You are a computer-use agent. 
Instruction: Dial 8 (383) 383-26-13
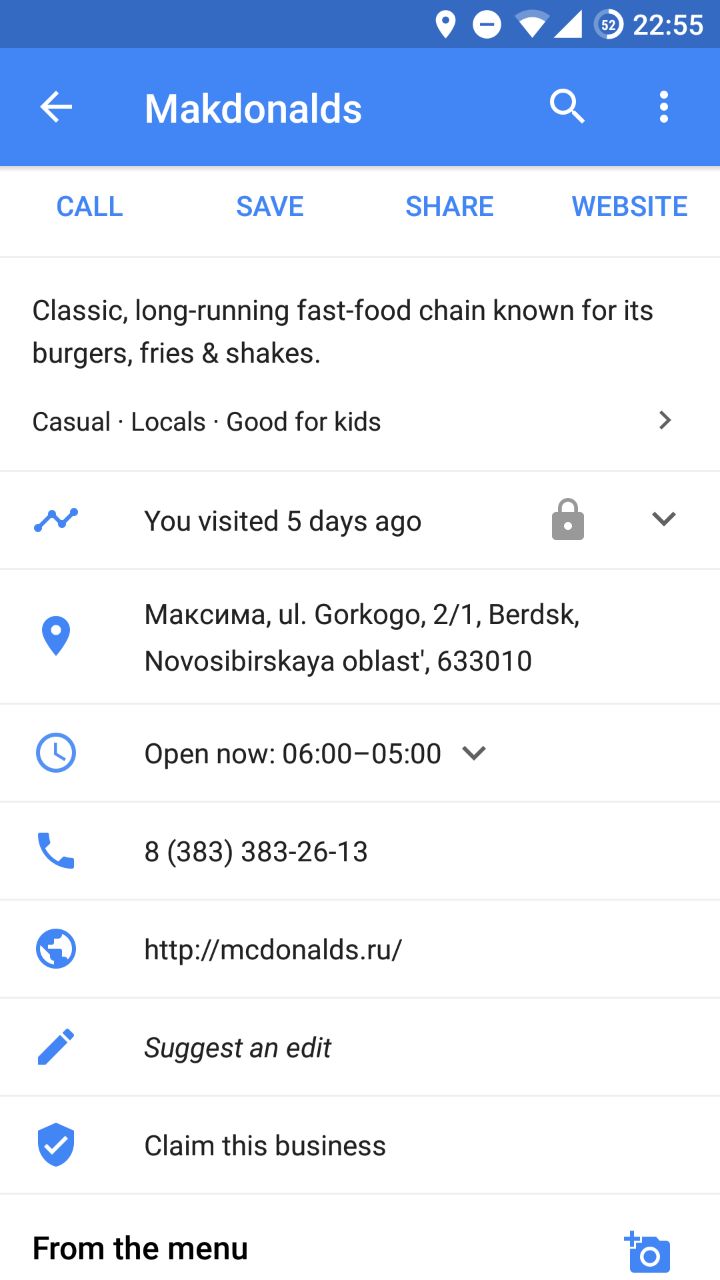360,851
